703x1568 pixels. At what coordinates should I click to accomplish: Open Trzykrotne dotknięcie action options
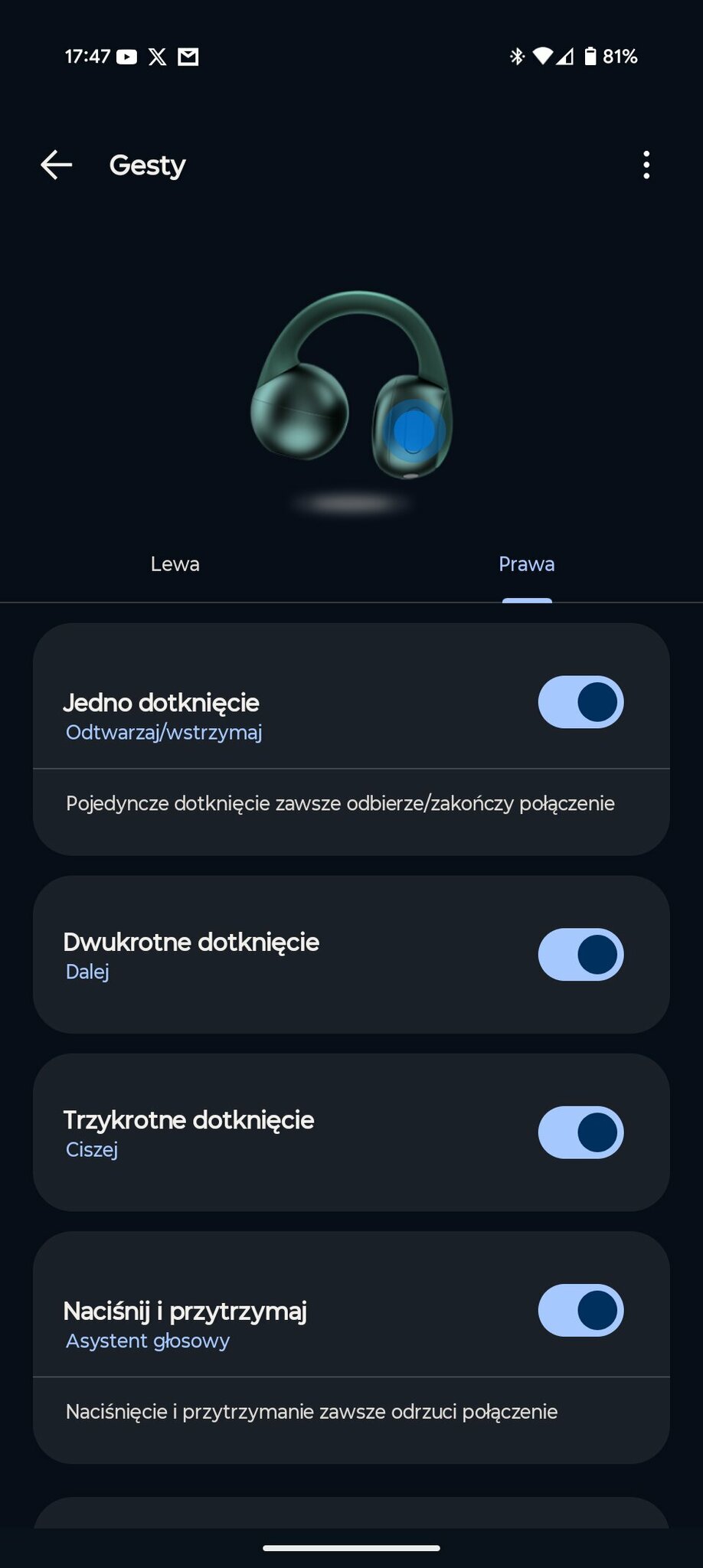point(230,1132)
